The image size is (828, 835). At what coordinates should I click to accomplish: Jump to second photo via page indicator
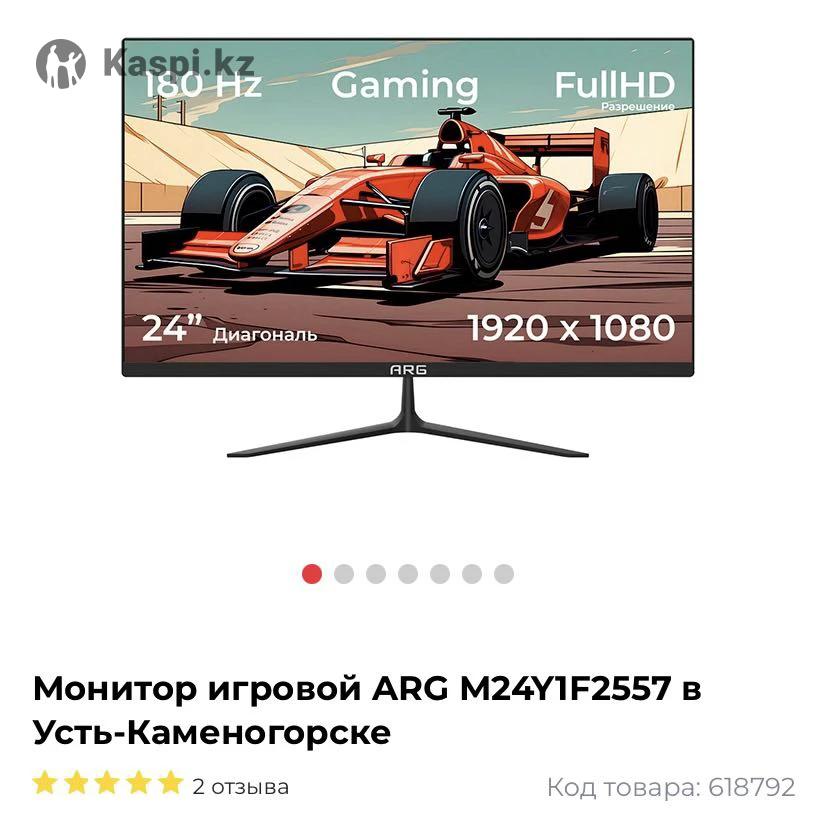(344, 574)
